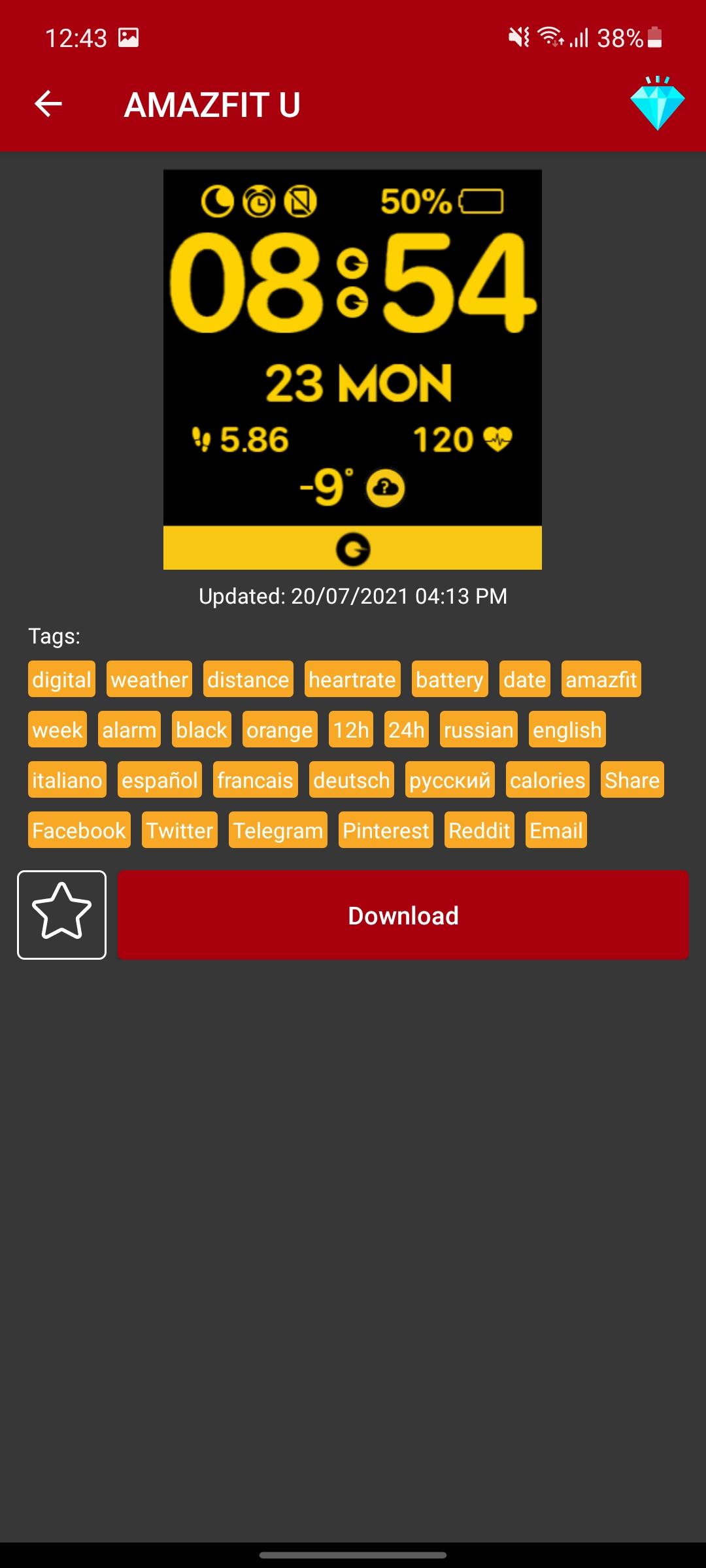
Task: Select the digital tag
Action: (61, 679)
